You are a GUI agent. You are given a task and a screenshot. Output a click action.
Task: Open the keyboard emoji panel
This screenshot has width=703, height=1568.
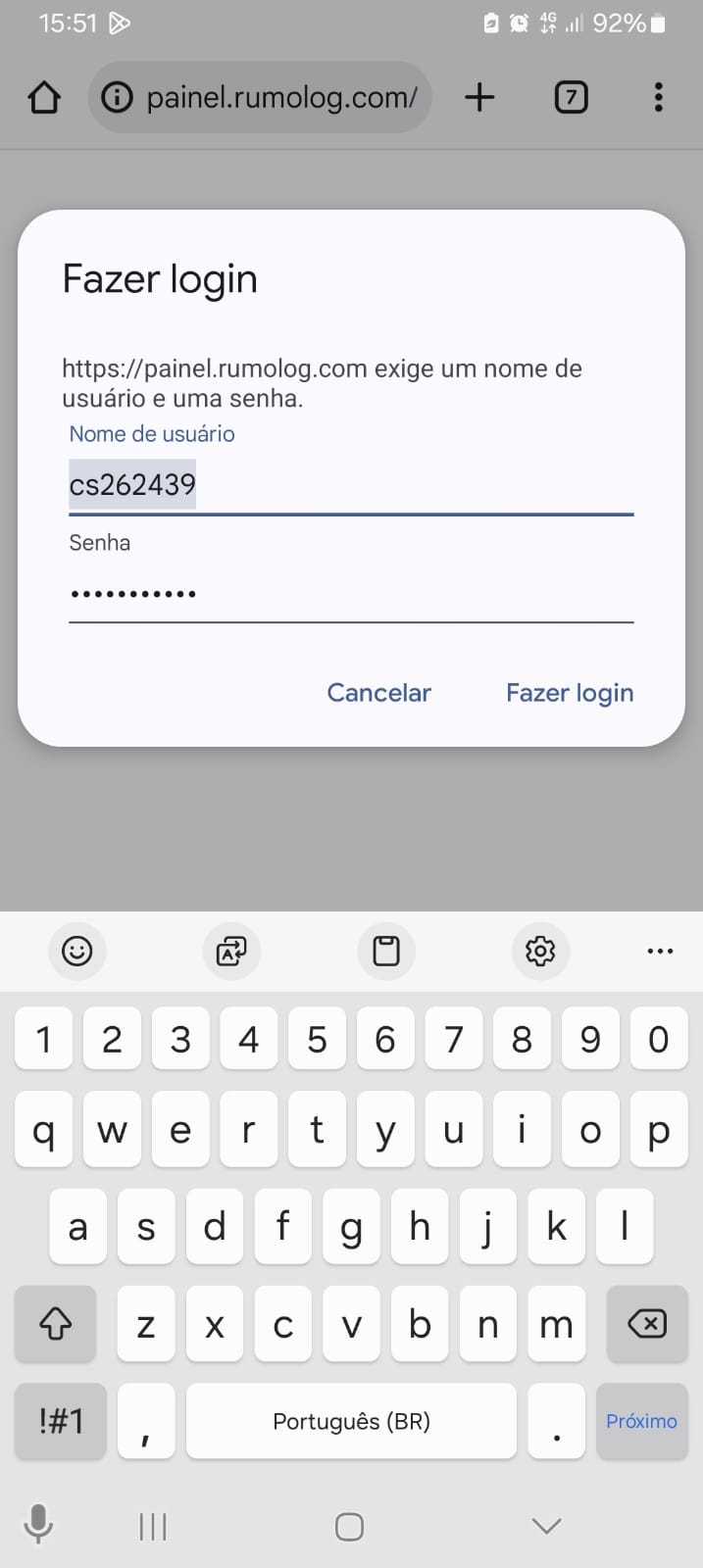77,951
